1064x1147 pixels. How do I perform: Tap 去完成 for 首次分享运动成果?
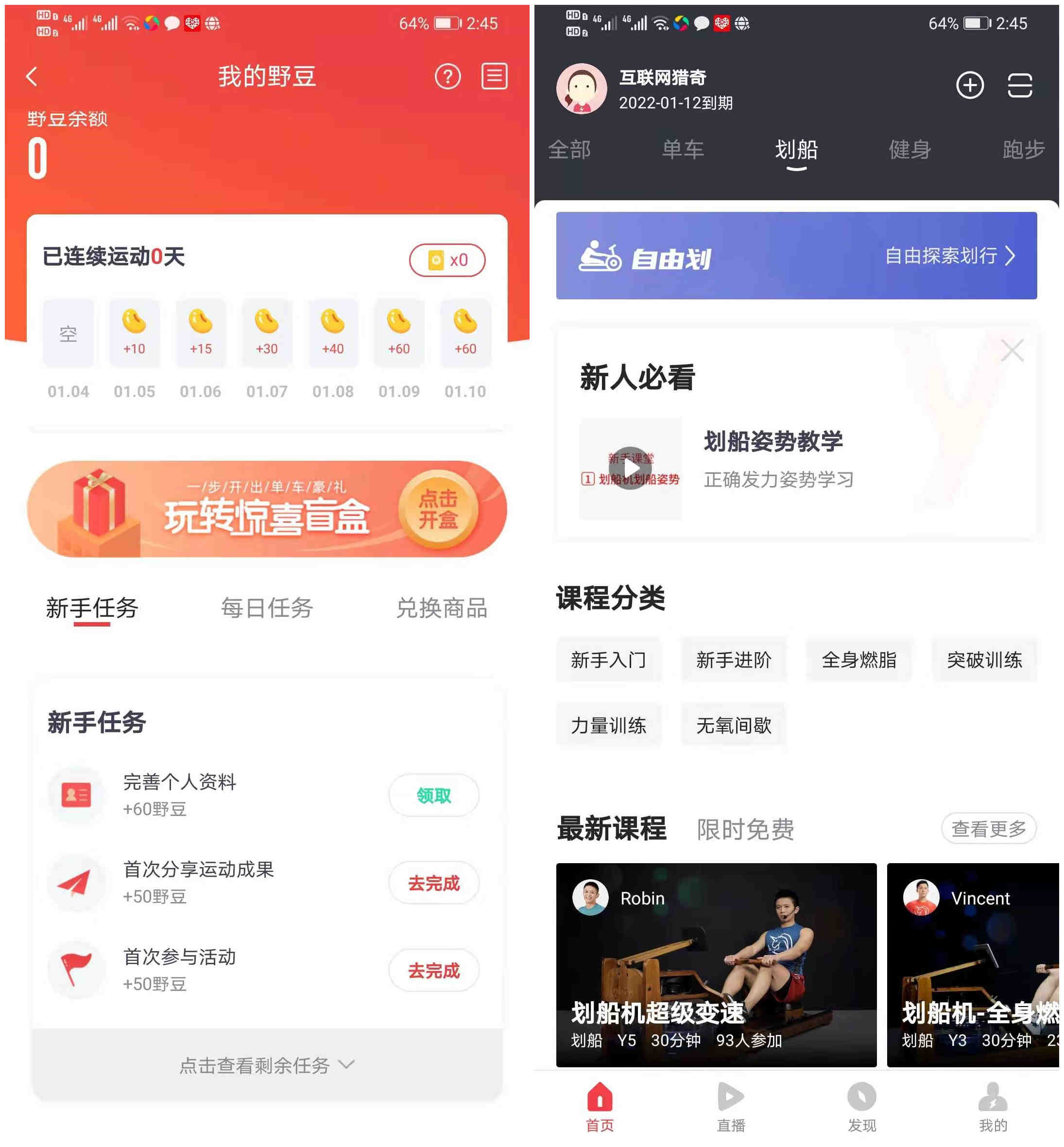(433, 883)
